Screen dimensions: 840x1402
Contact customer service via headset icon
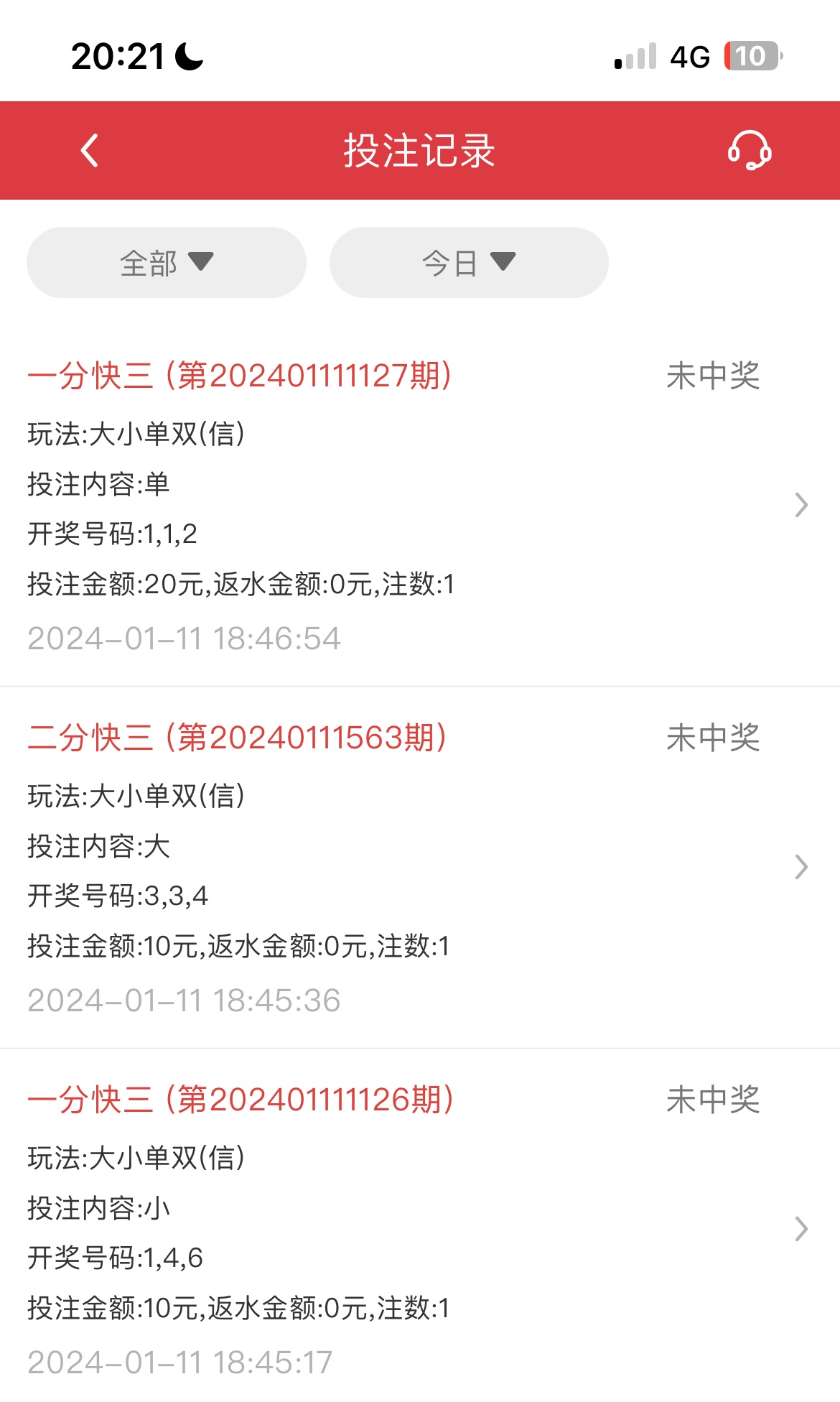tap(750, 151)
